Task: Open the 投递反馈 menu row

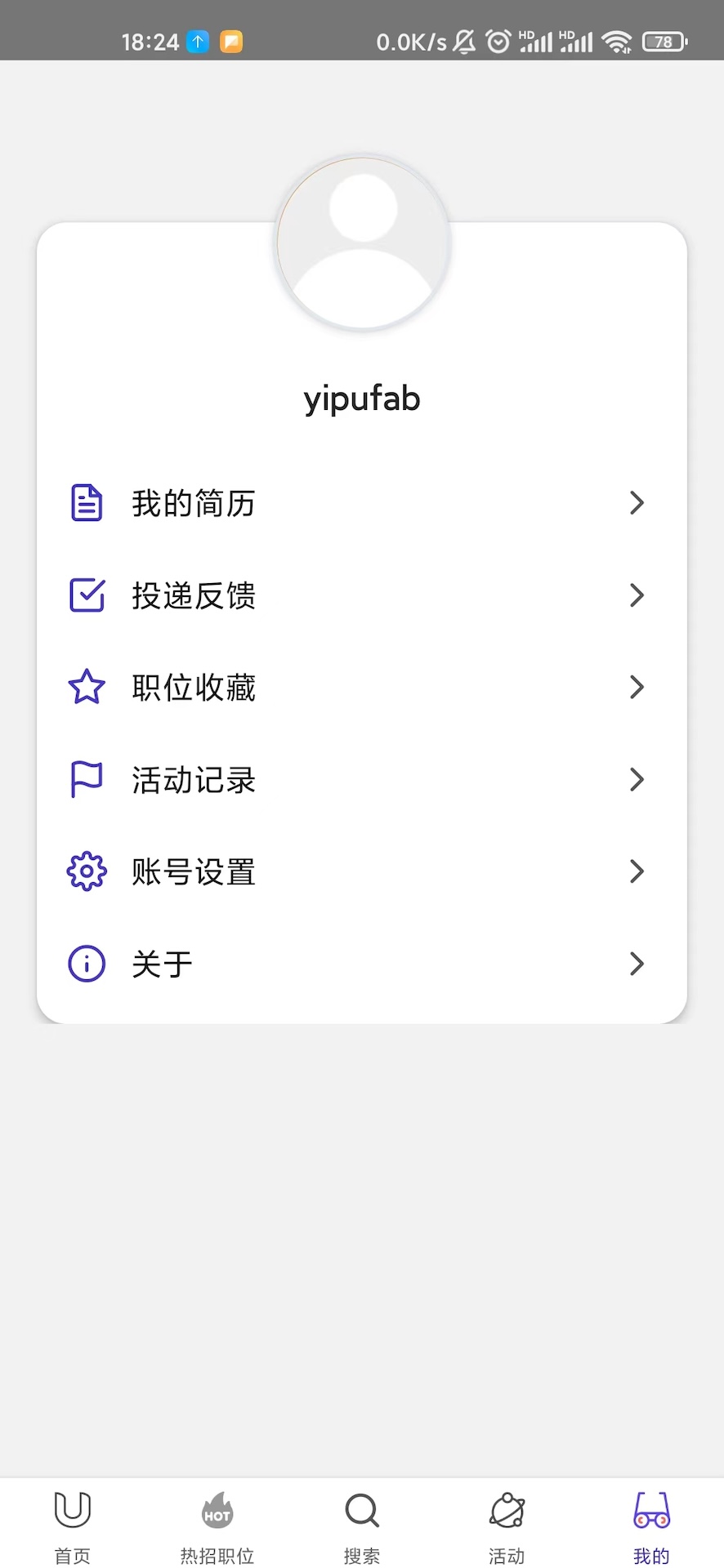Action: coord(361,595)
